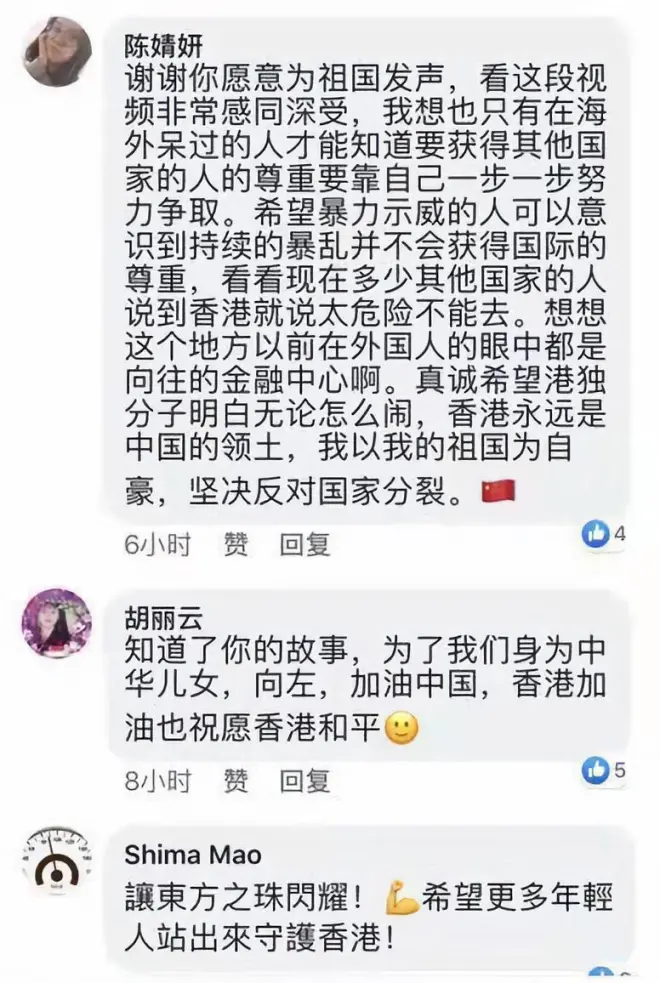Like 胡丽云's comment
The image size is (660, 983).
pyautogui.click(x=237, y=780)
